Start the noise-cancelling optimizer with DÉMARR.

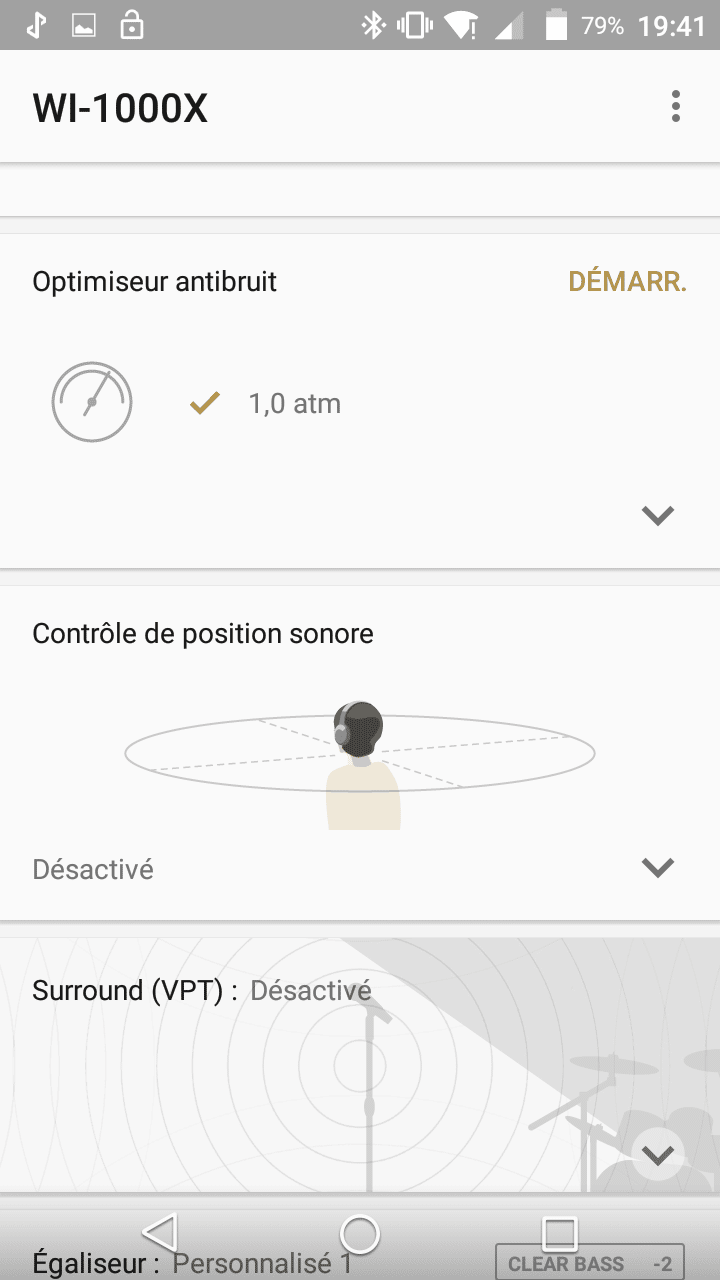point(627,282)
